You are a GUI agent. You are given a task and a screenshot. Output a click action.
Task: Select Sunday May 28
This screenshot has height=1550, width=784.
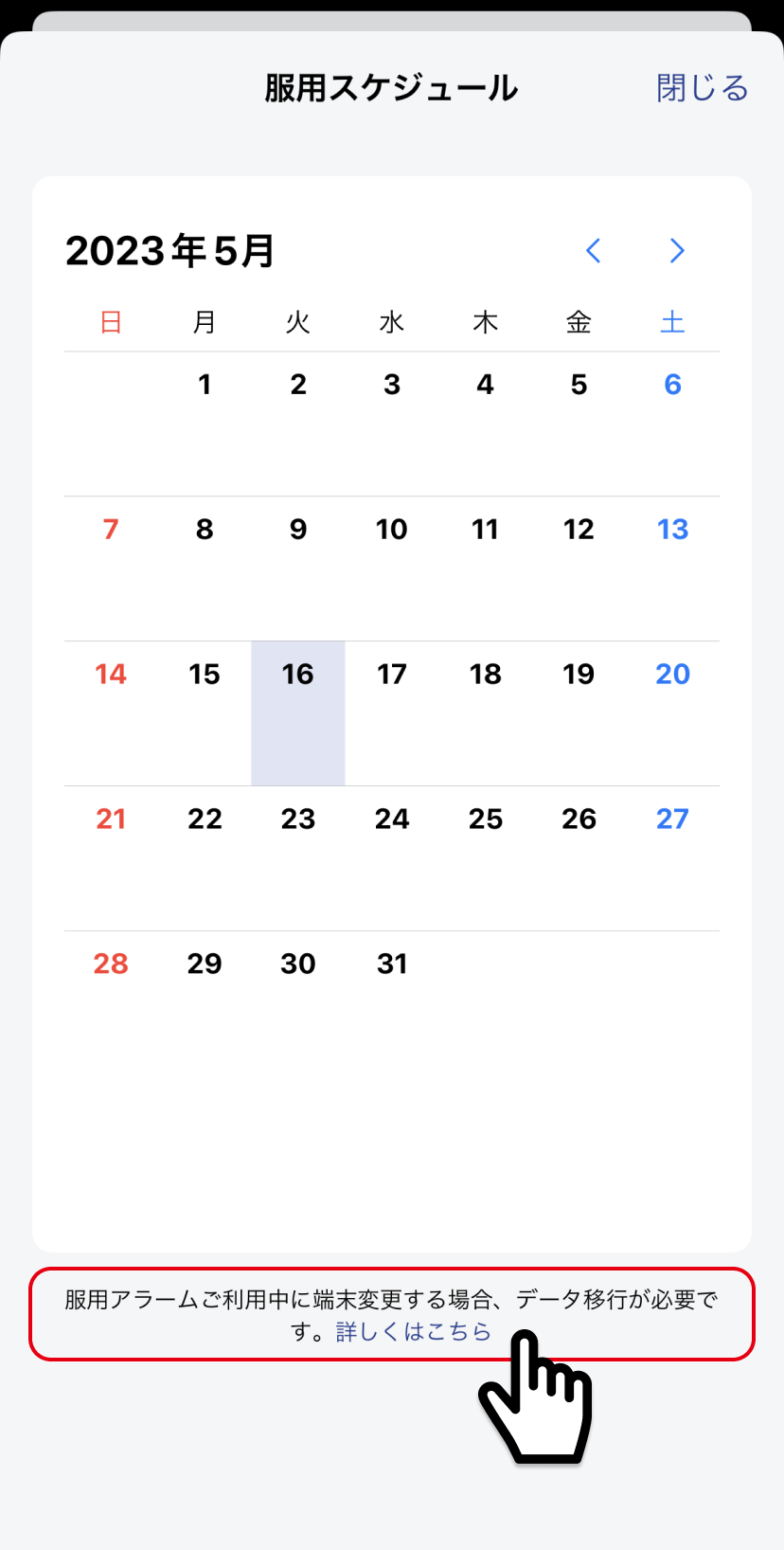111,1003
